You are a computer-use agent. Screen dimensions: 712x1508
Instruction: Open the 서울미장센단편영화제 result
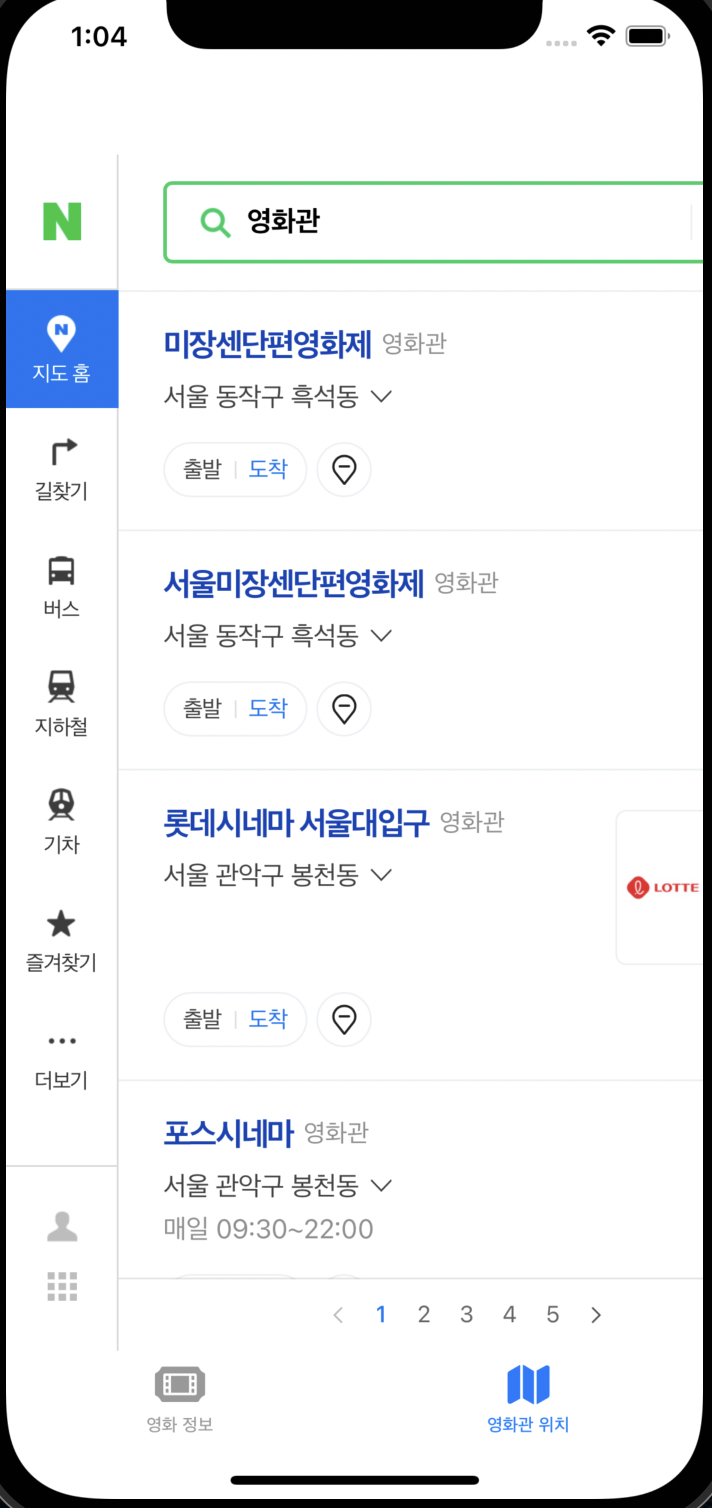coord(294,583)
